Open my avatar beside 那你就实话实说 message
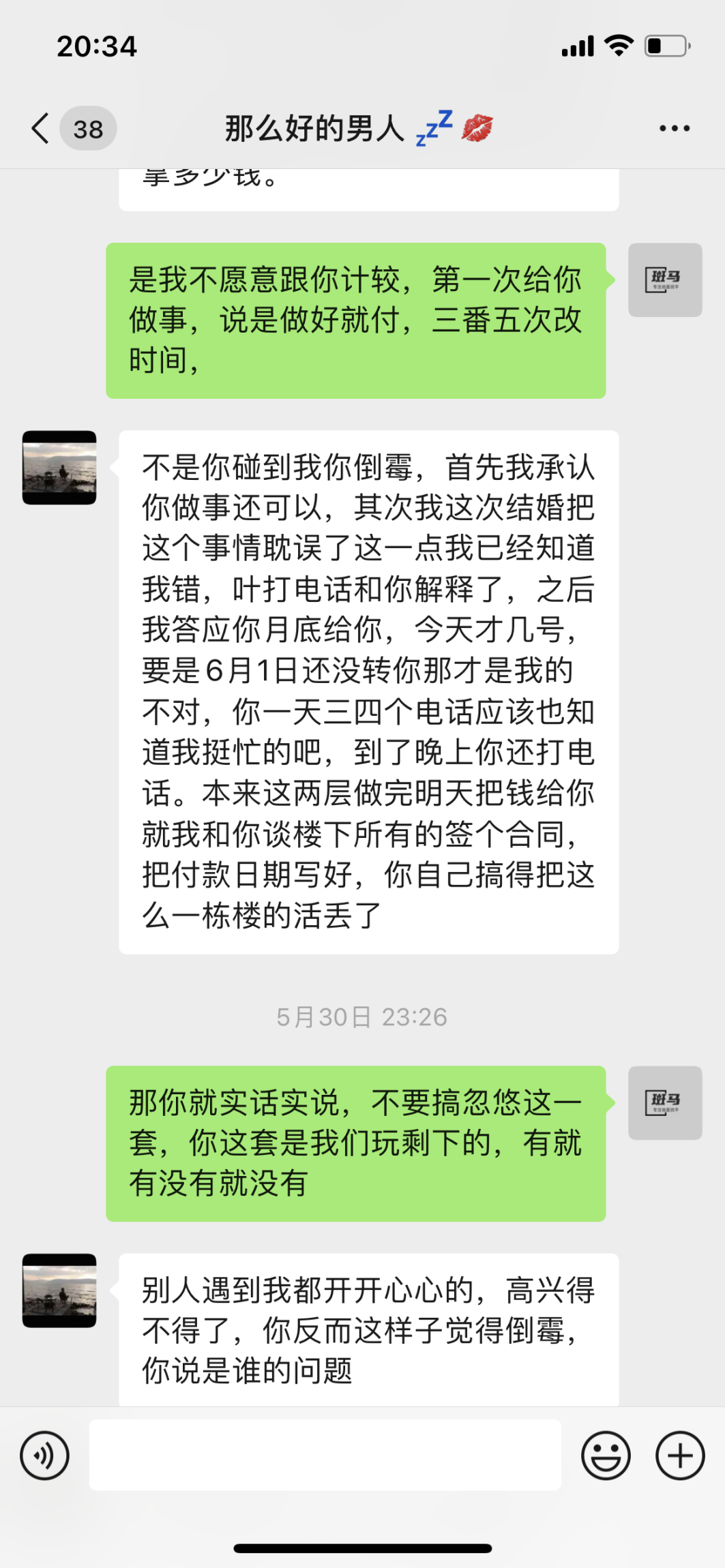Viewport: 725px width, 1568px height. [665, 1103]
